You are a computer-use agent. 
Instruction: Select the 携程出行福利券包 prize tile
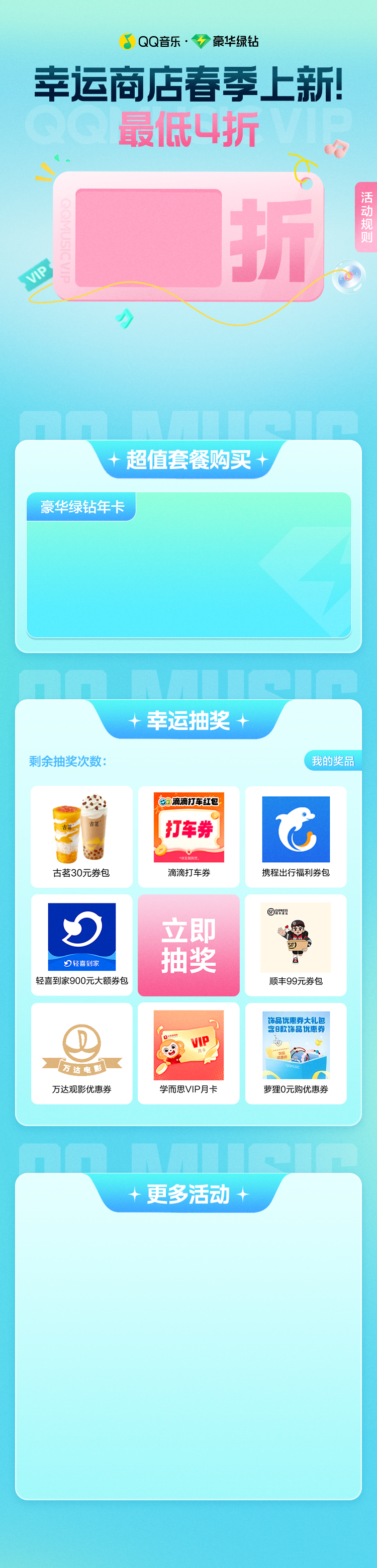296,837
